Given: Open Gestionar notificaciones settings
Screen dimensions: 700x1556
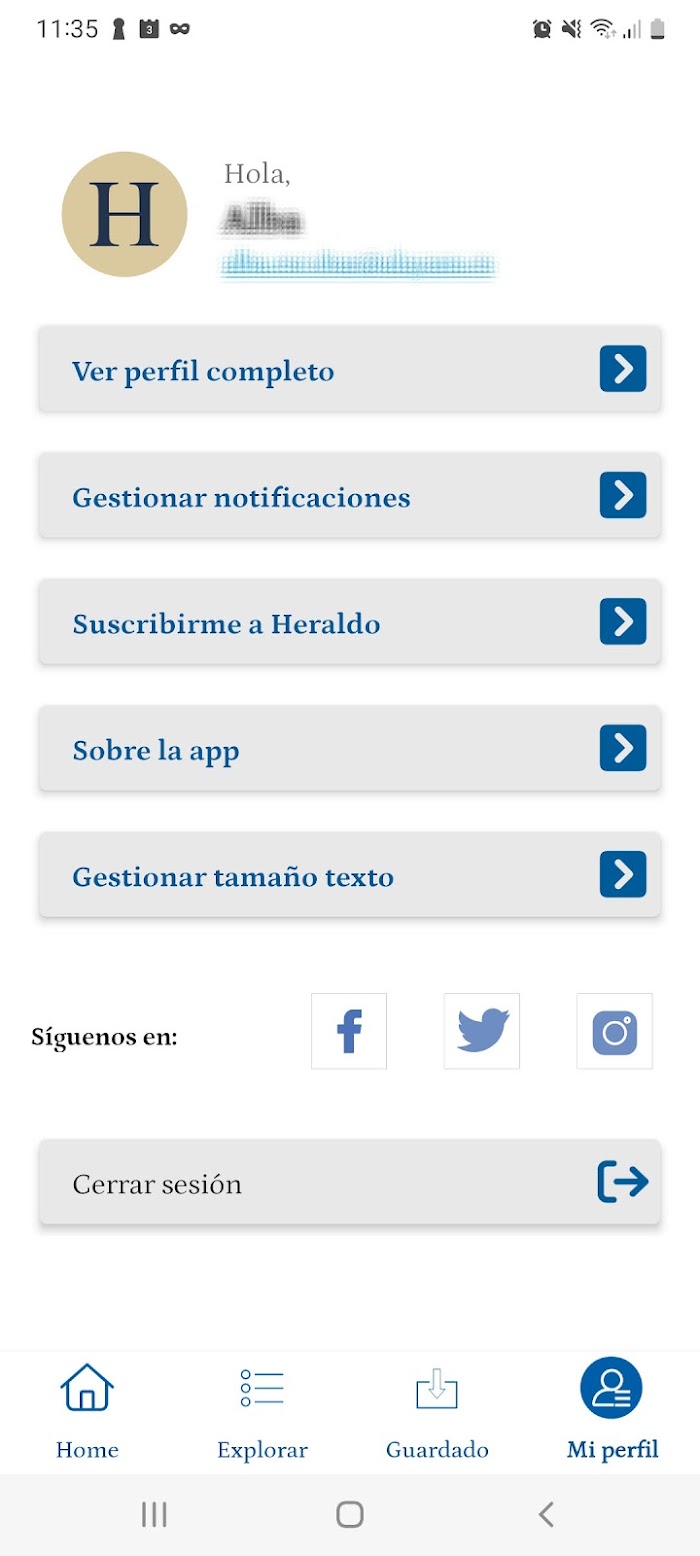Looking at the screenshot, I should coord(350,496).
